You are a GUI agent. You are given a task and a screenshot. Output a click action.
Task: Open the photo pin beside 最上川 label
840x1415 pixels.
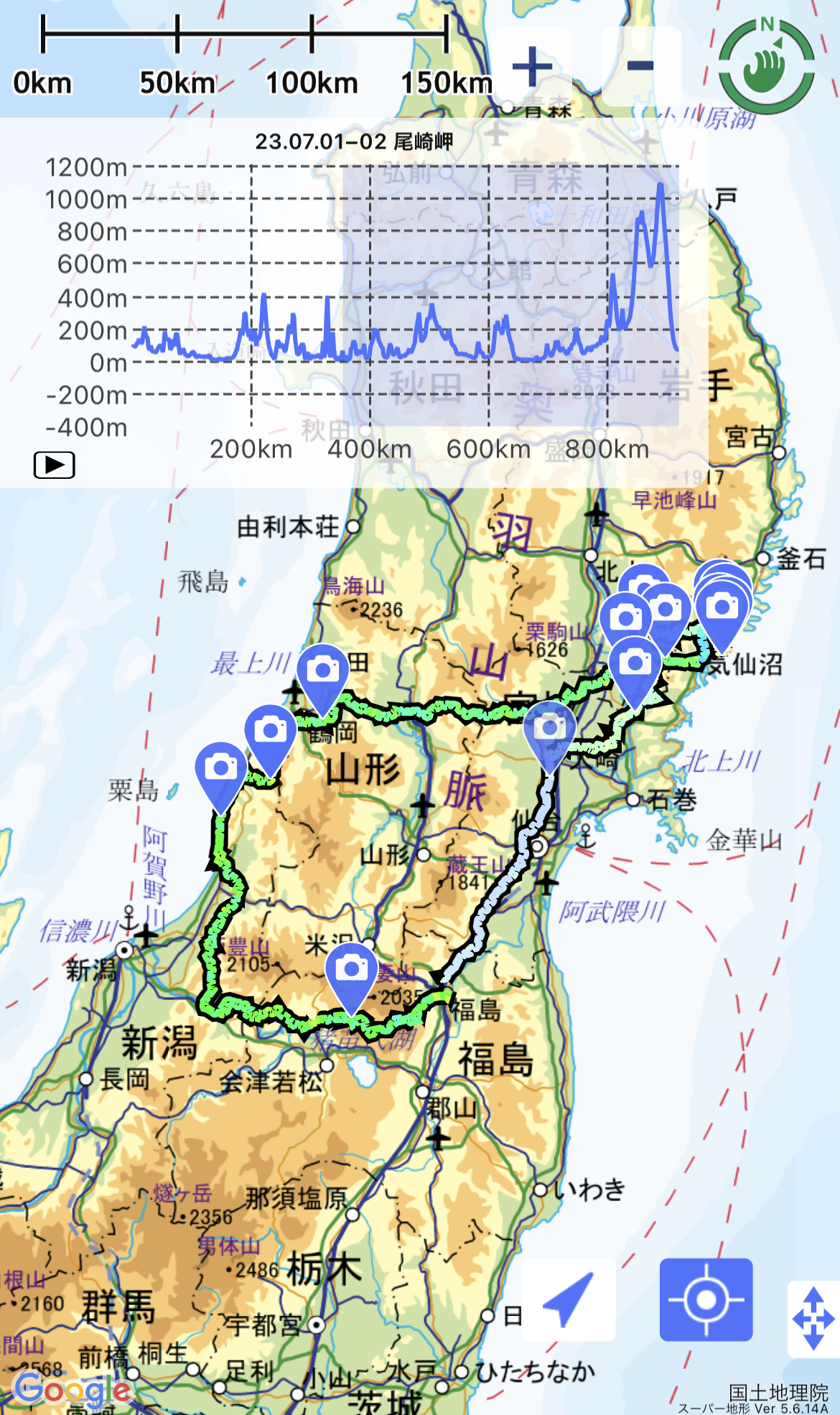(x=322, y=672)
